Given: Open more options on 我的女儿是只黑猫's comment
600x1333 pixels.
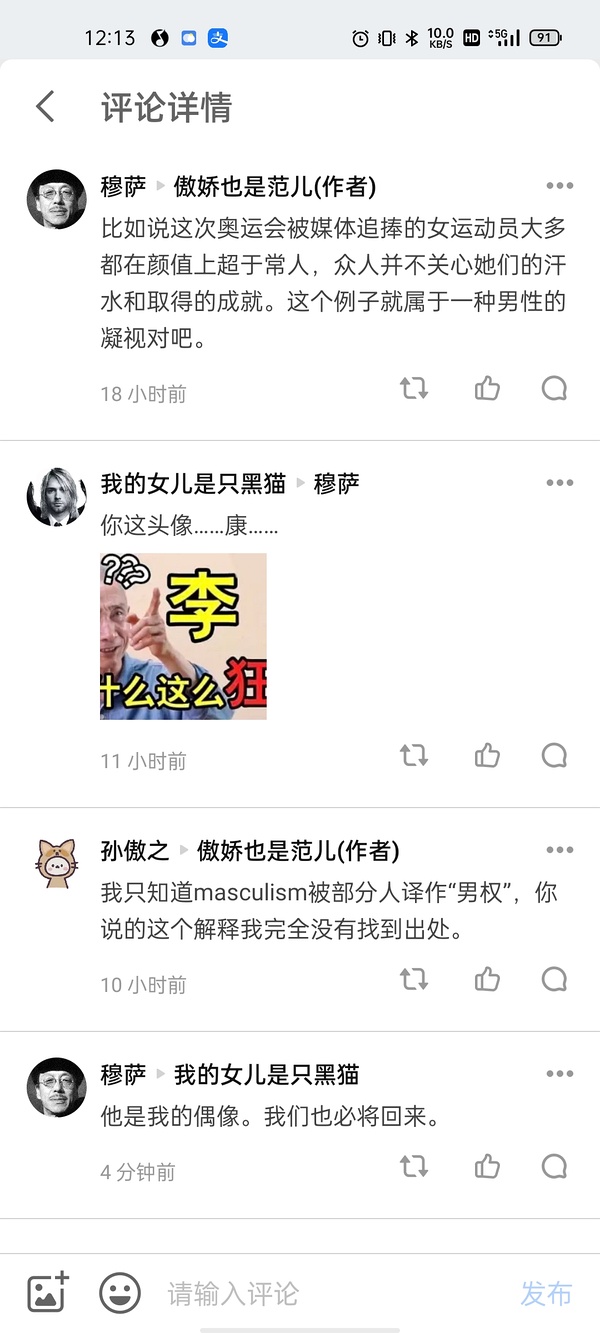Looking at the screenshot, I should (x=559, y=483).
